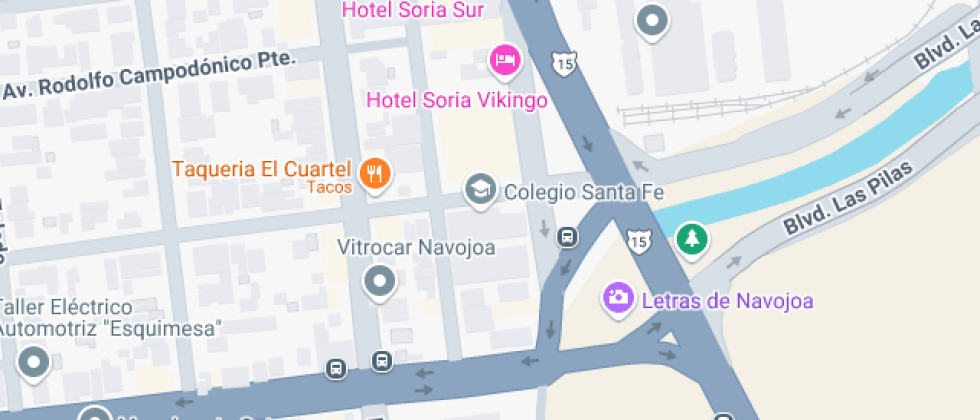980x420 pixels.
Task: Tap the Colegio Santa Fe school marker
Action: point(481,188)
